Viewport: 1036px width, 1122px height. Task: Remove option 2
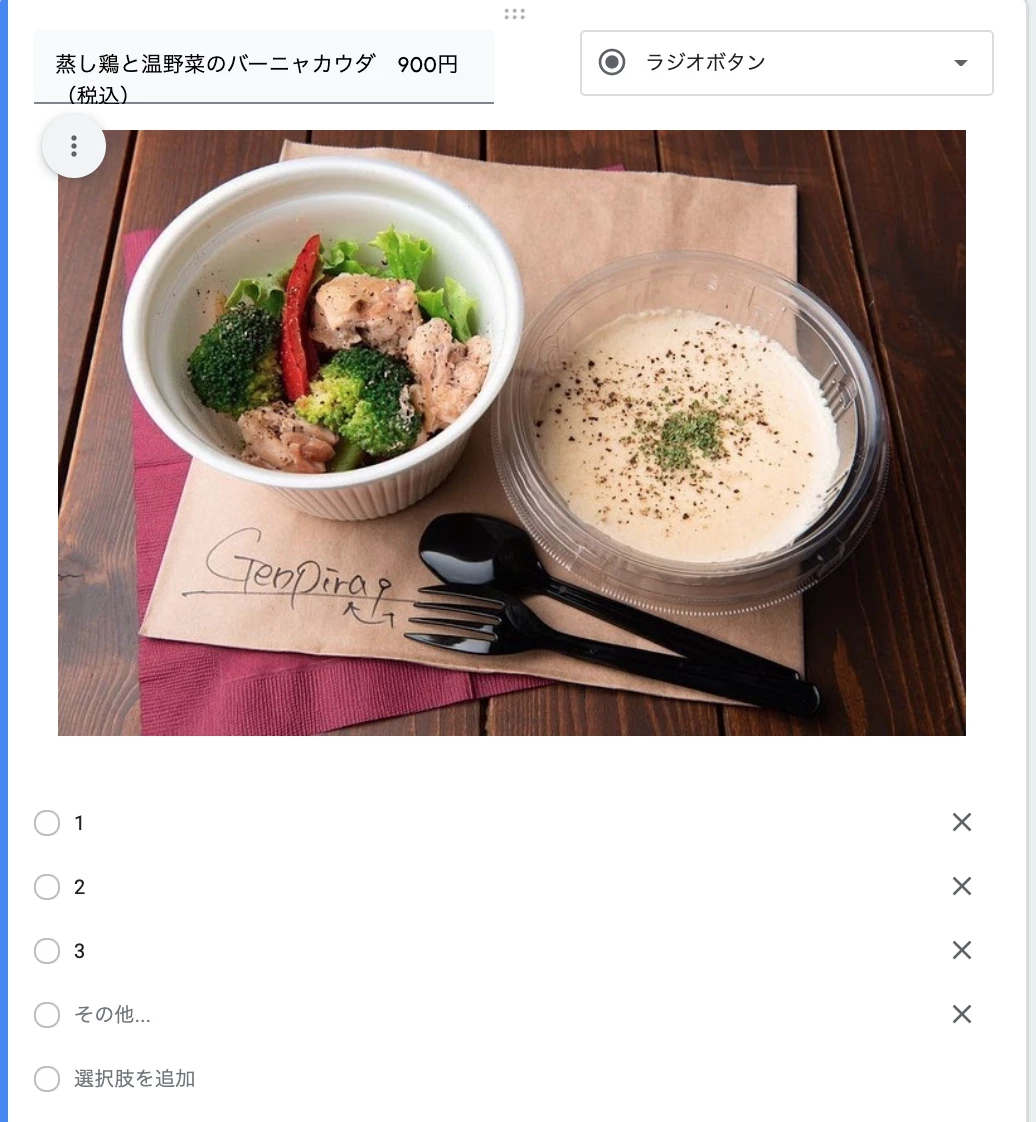click(x=961, y=887)
